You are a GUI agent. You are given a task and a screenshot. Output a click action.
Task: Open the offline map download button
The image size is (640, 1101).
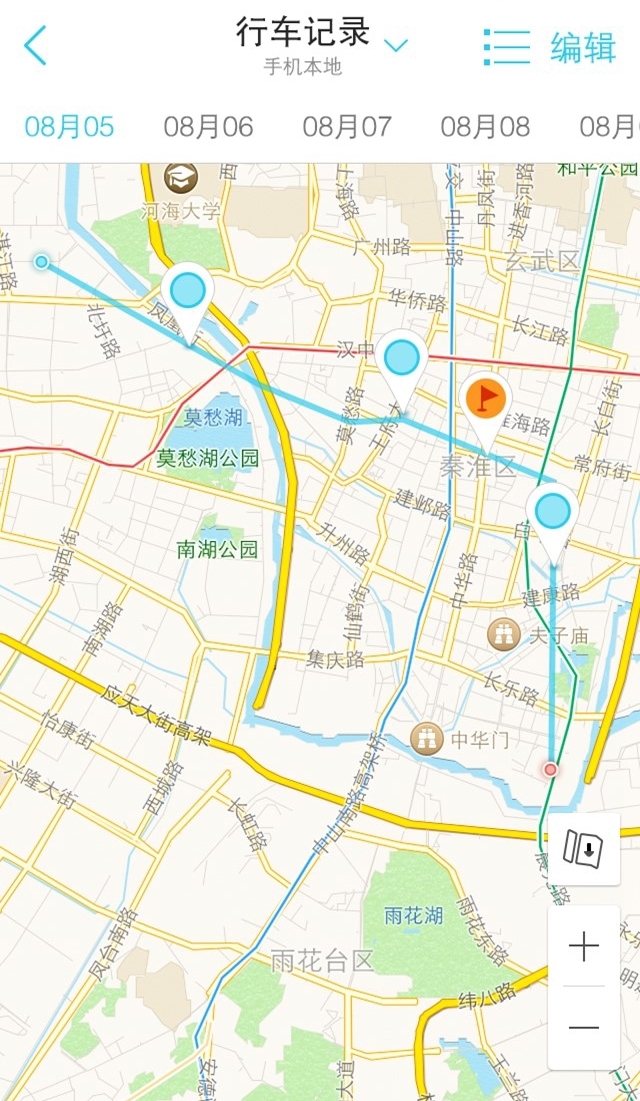[x=584, y=849]
